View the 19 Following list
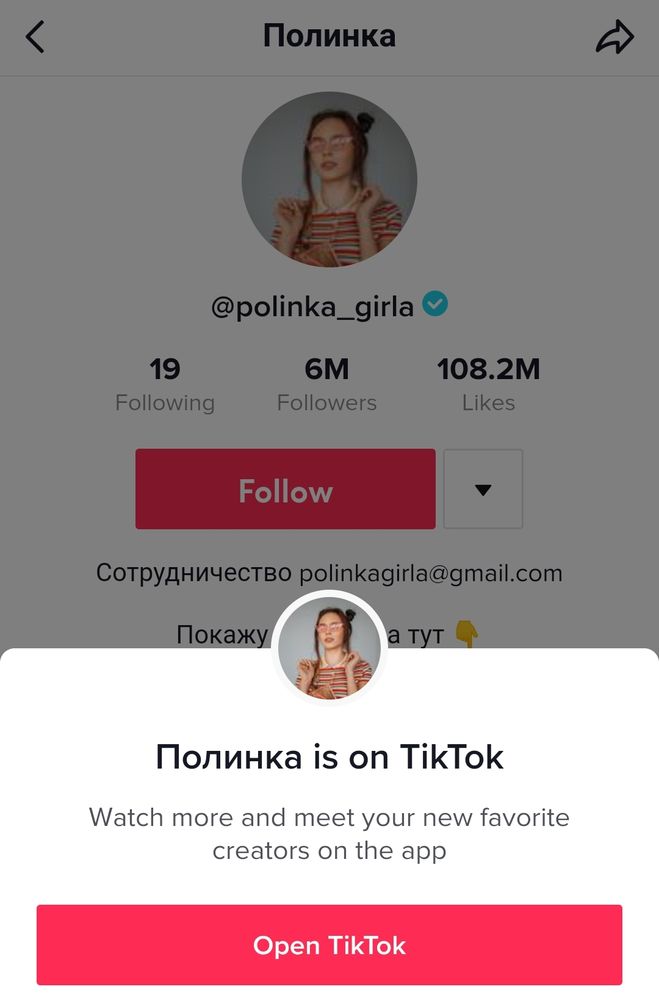This screenshot has width=659, height=1003. [165, 385]
